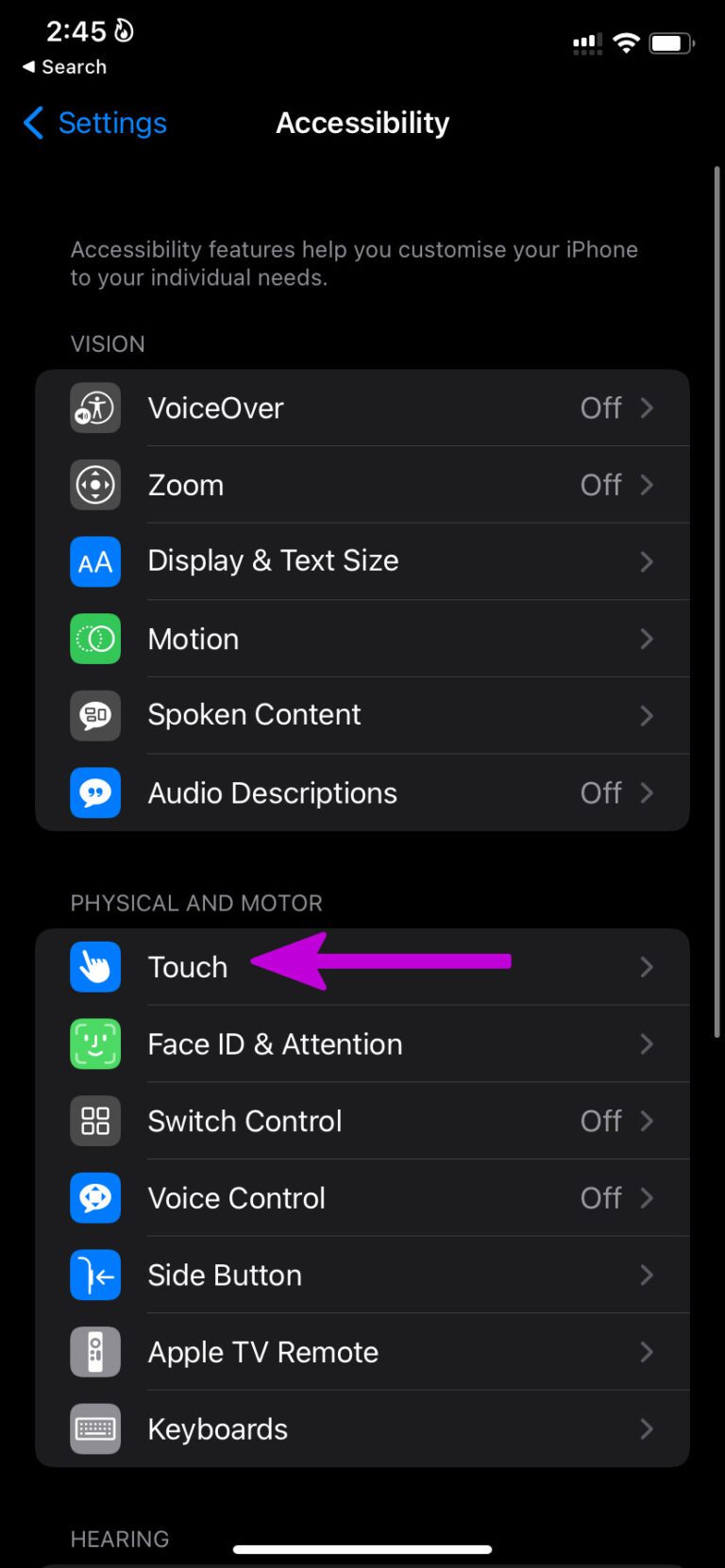The width and height of the screenshot is (725, 1568).
Task: Tap the green Motion icon
Action: point(94,639)
